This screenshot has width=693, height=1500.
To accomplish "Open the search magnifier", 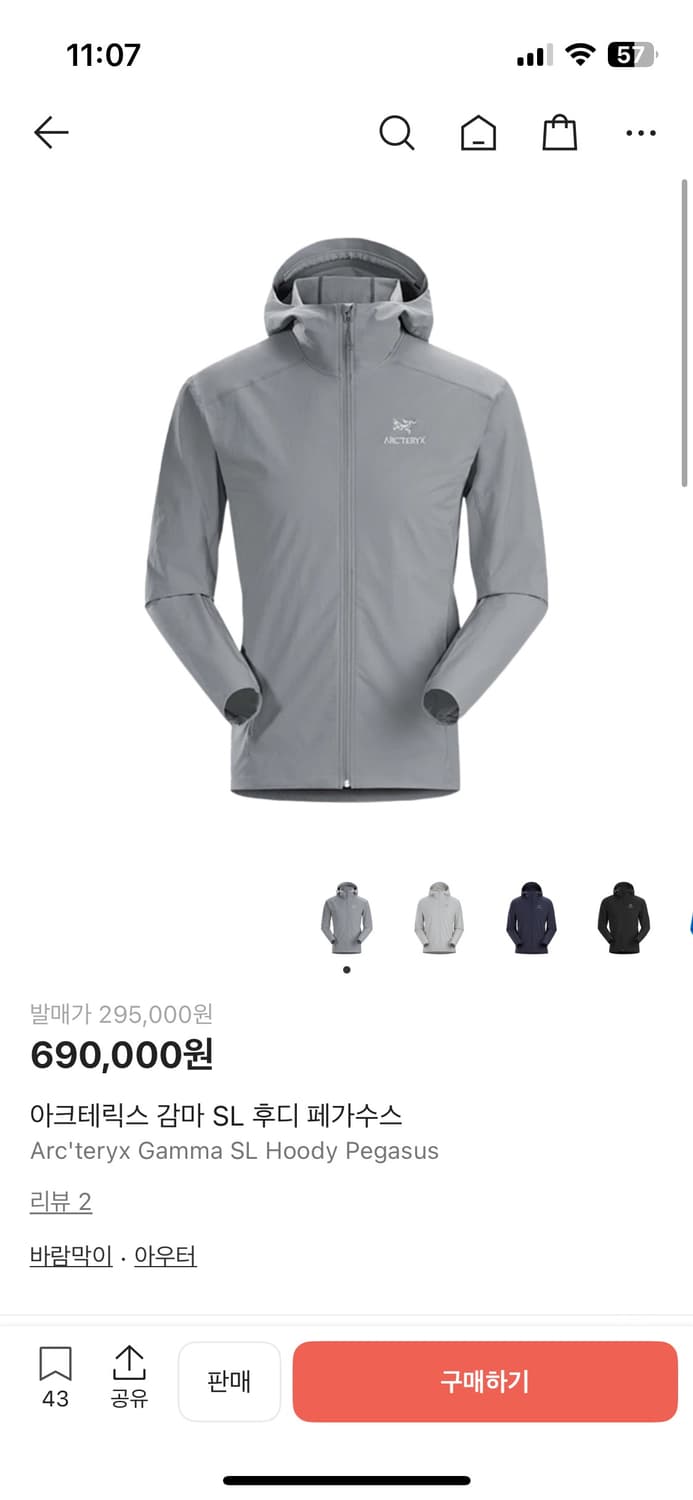I will coord(396,132).
